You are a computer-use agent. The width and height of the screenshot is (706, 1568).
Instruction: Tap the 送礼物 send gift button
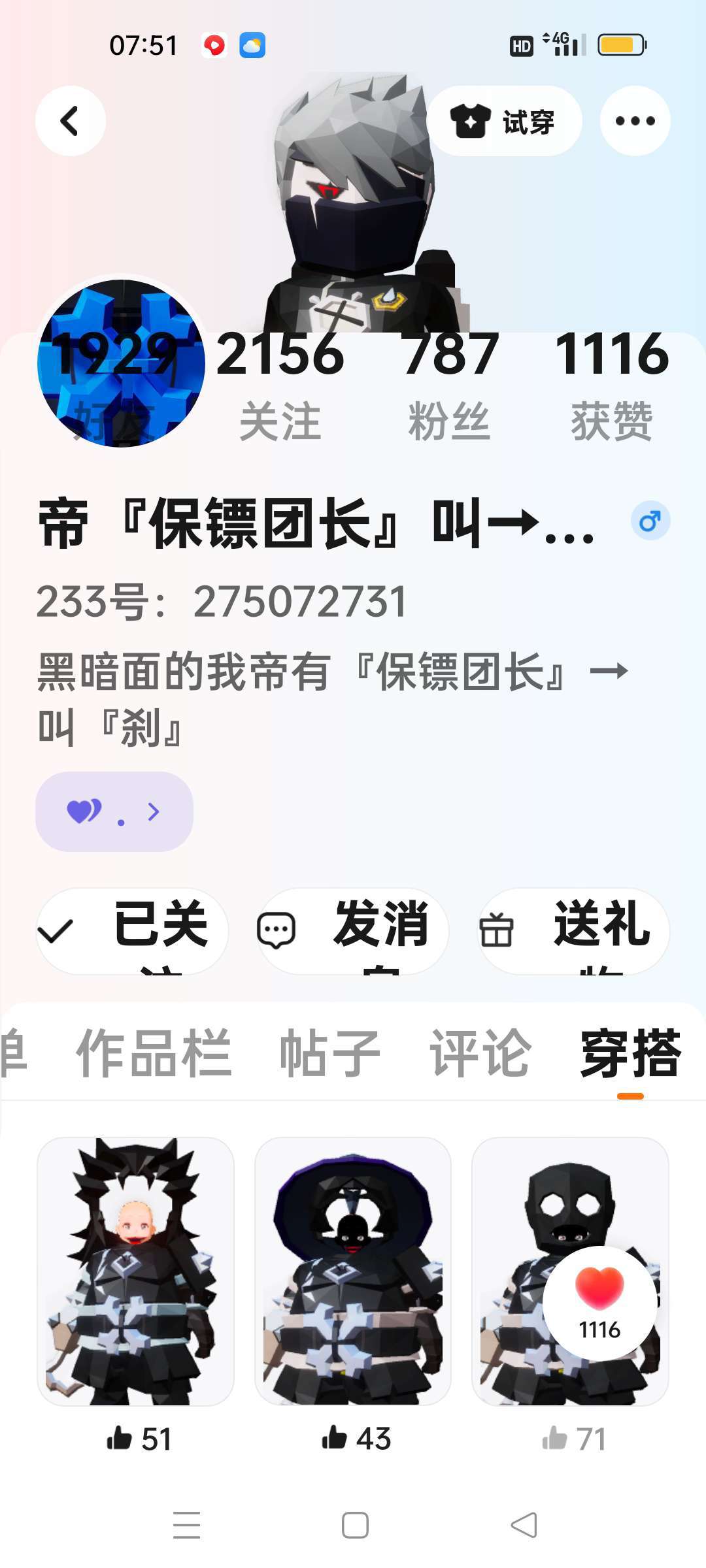tap(573, 931)
